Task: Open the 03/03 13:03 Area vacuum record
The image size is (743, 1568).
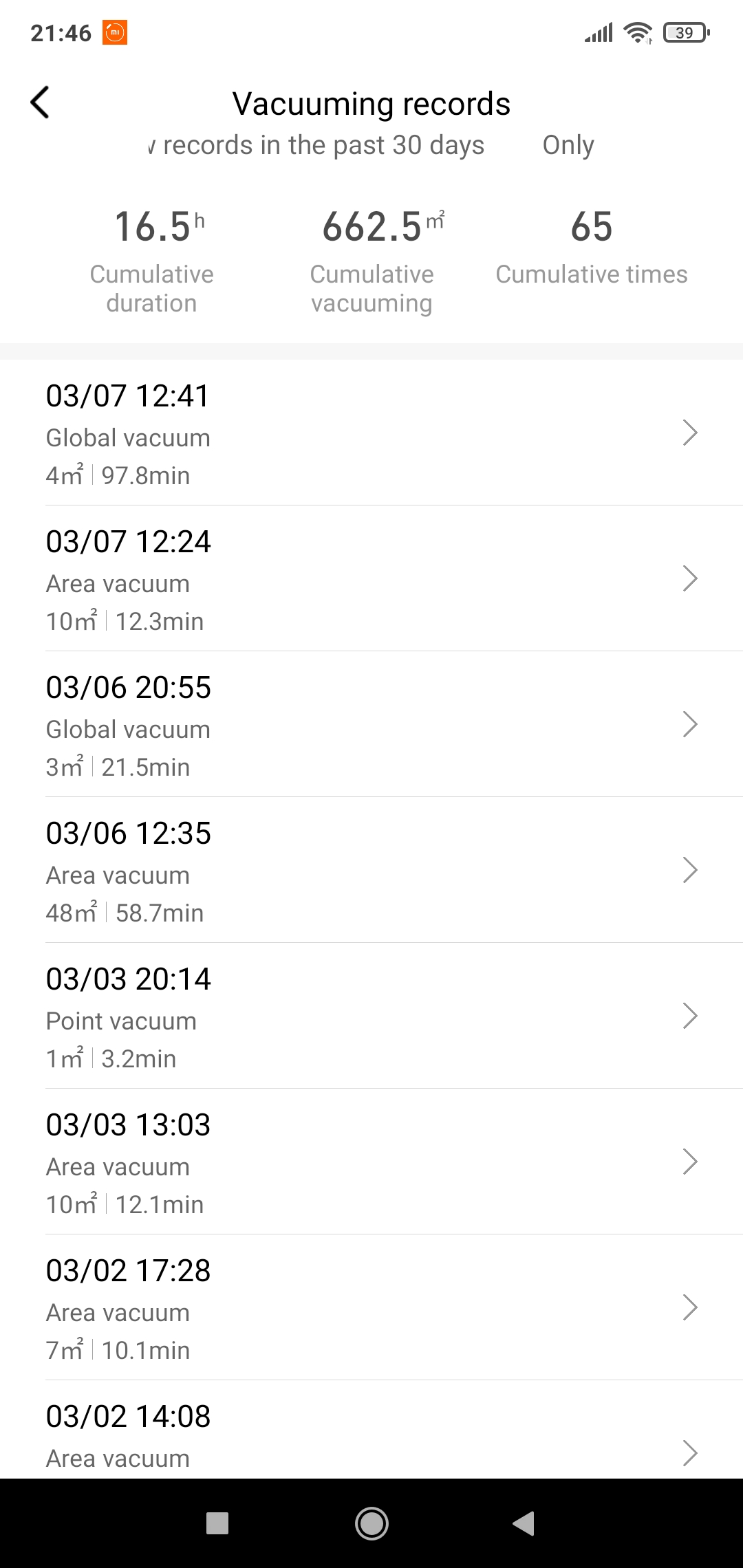Action: [371, 1162]
